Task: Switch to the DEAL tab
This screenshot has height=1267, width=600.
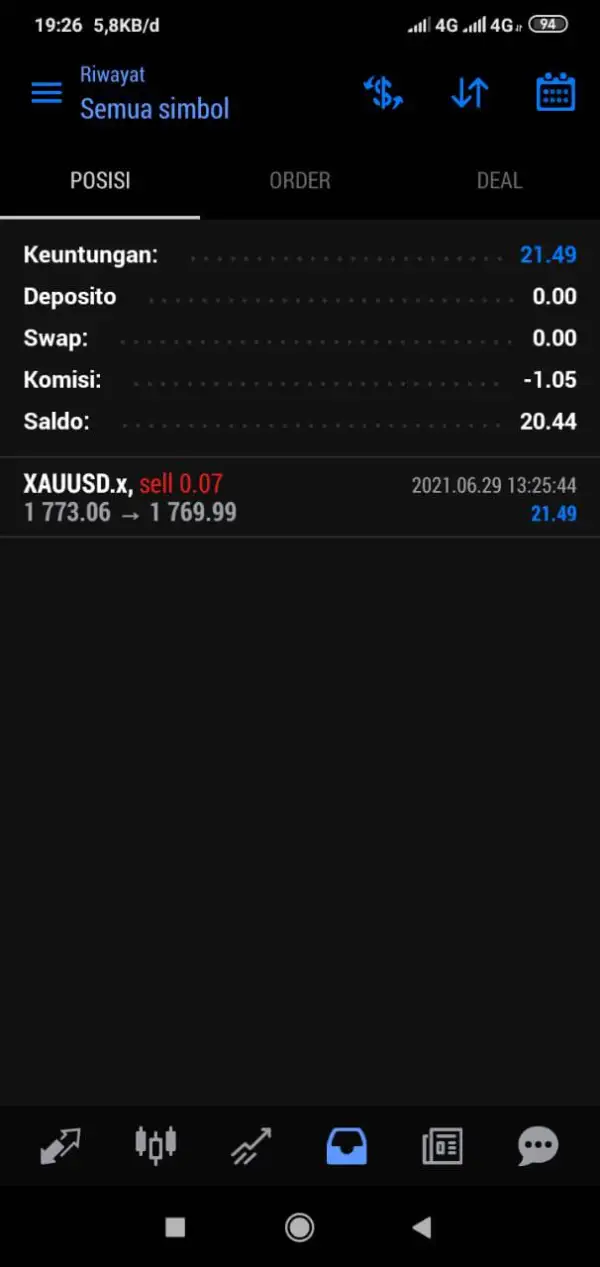Action: point(499,181)
